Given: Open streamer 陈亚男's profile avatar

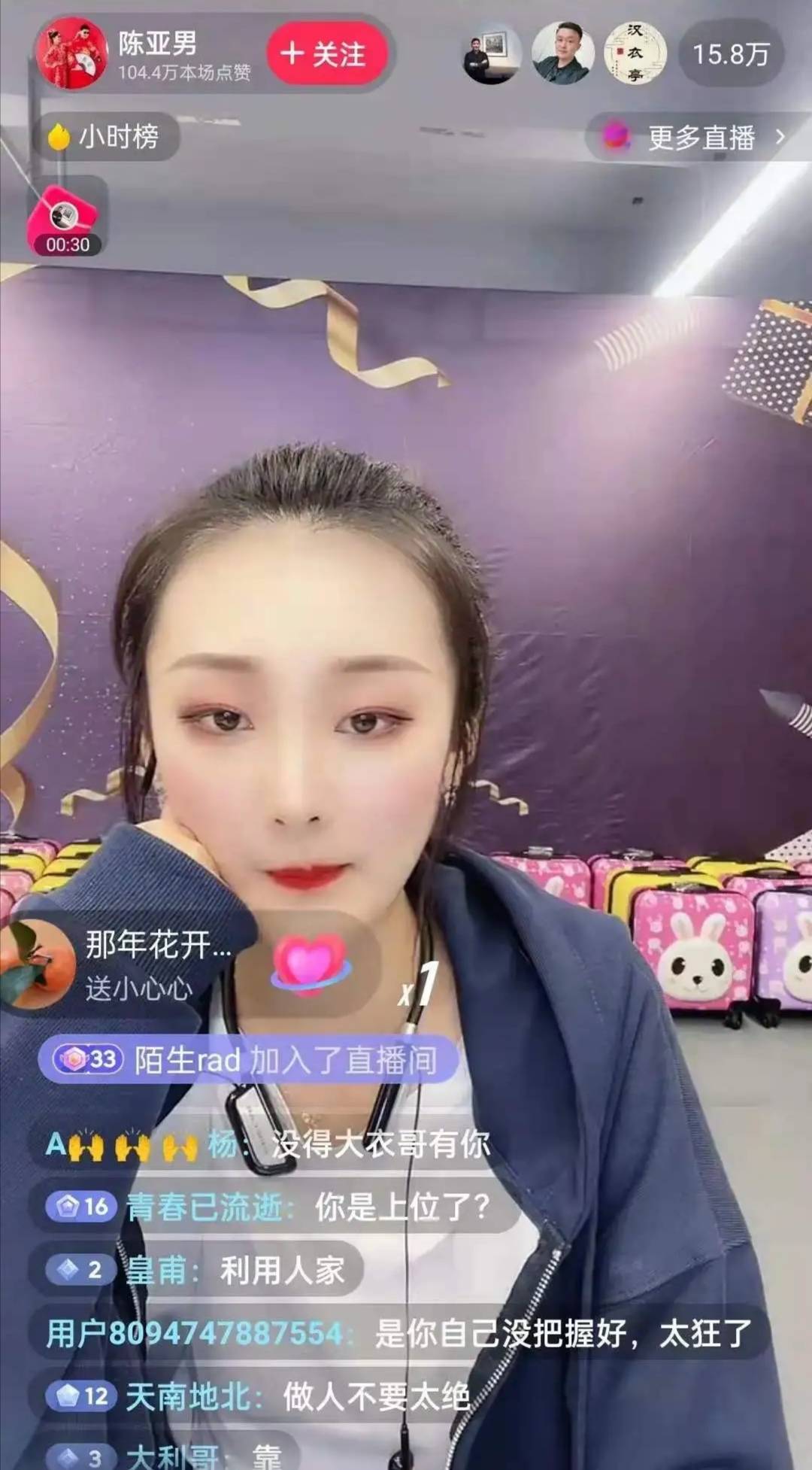Looking at the screenshot, I should (72, 53).
